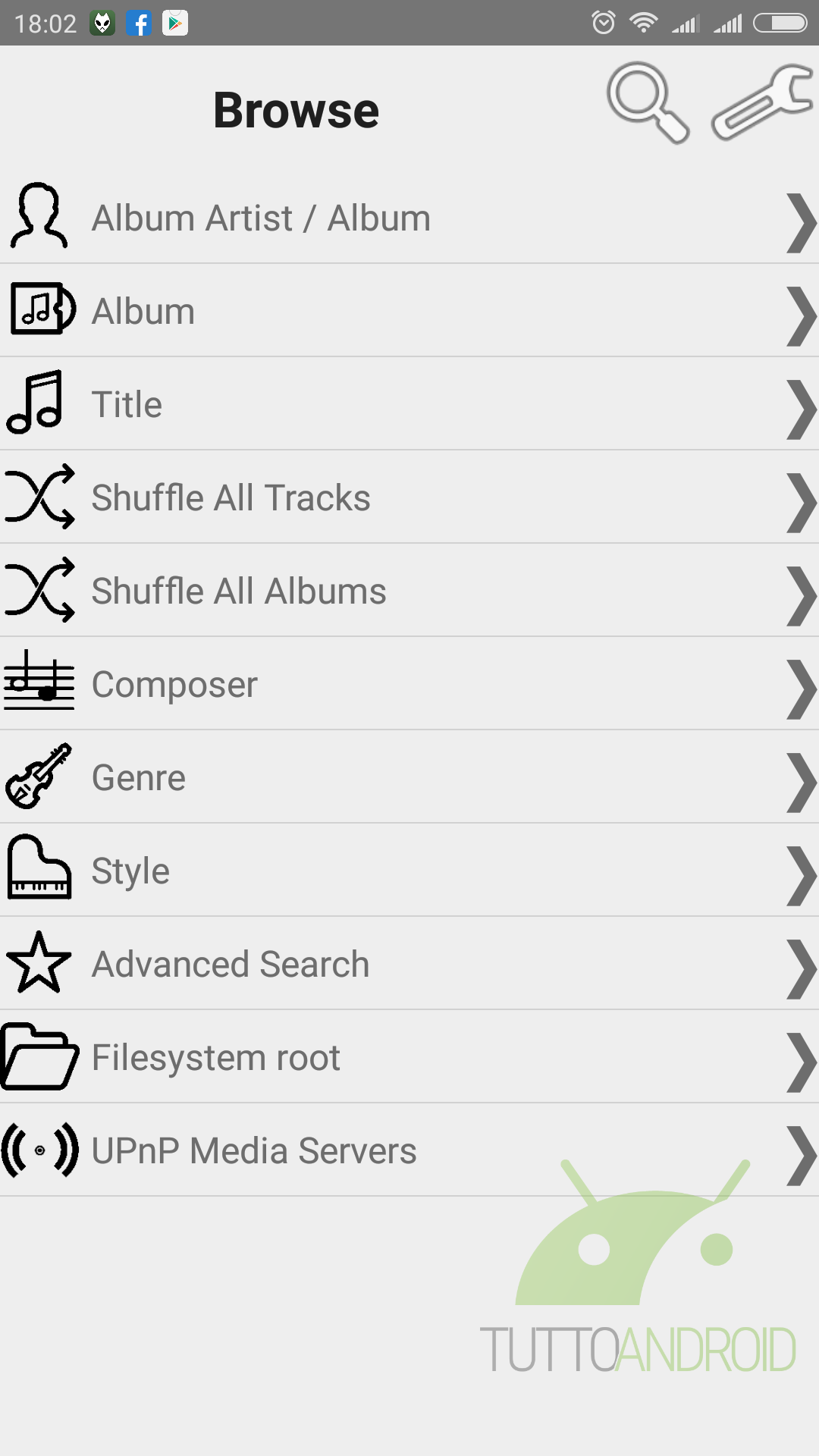Open the search magnifier icon

[x=648, y=103]
